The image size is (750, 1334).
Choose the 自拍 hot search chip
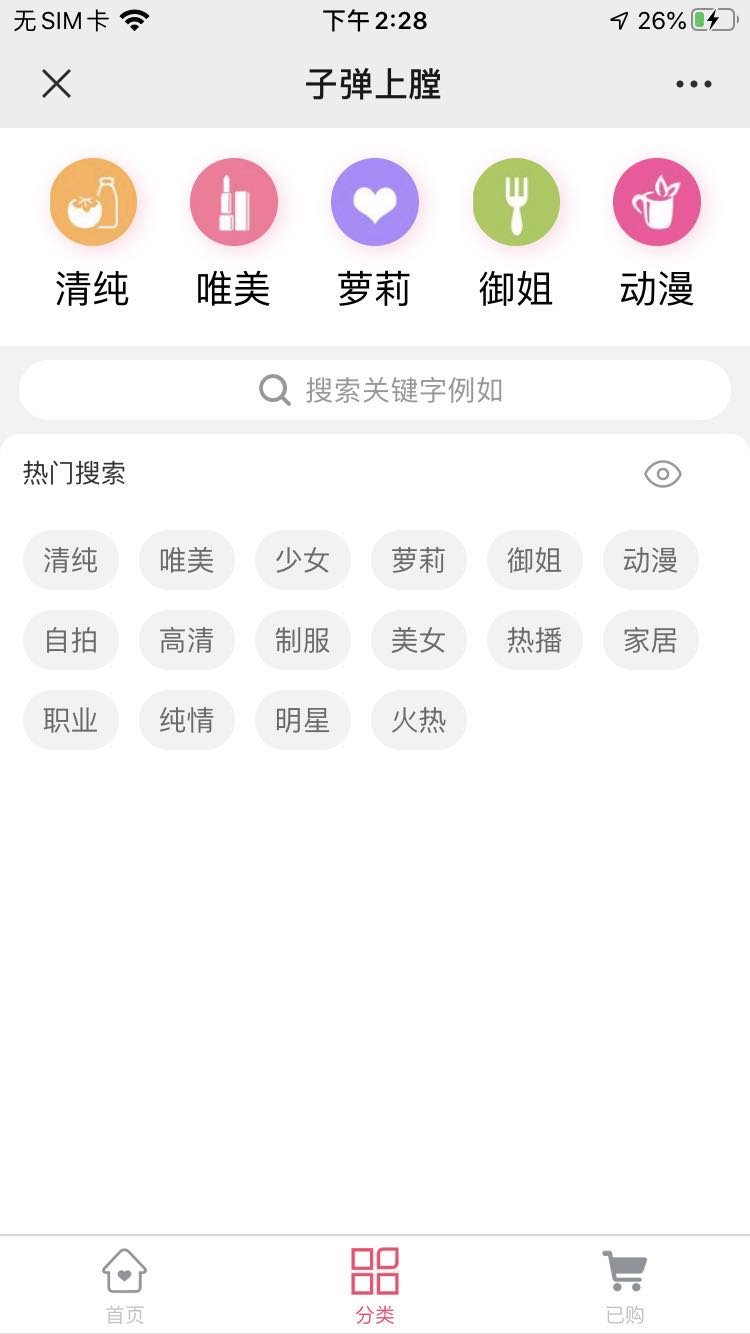click(71, 640)
